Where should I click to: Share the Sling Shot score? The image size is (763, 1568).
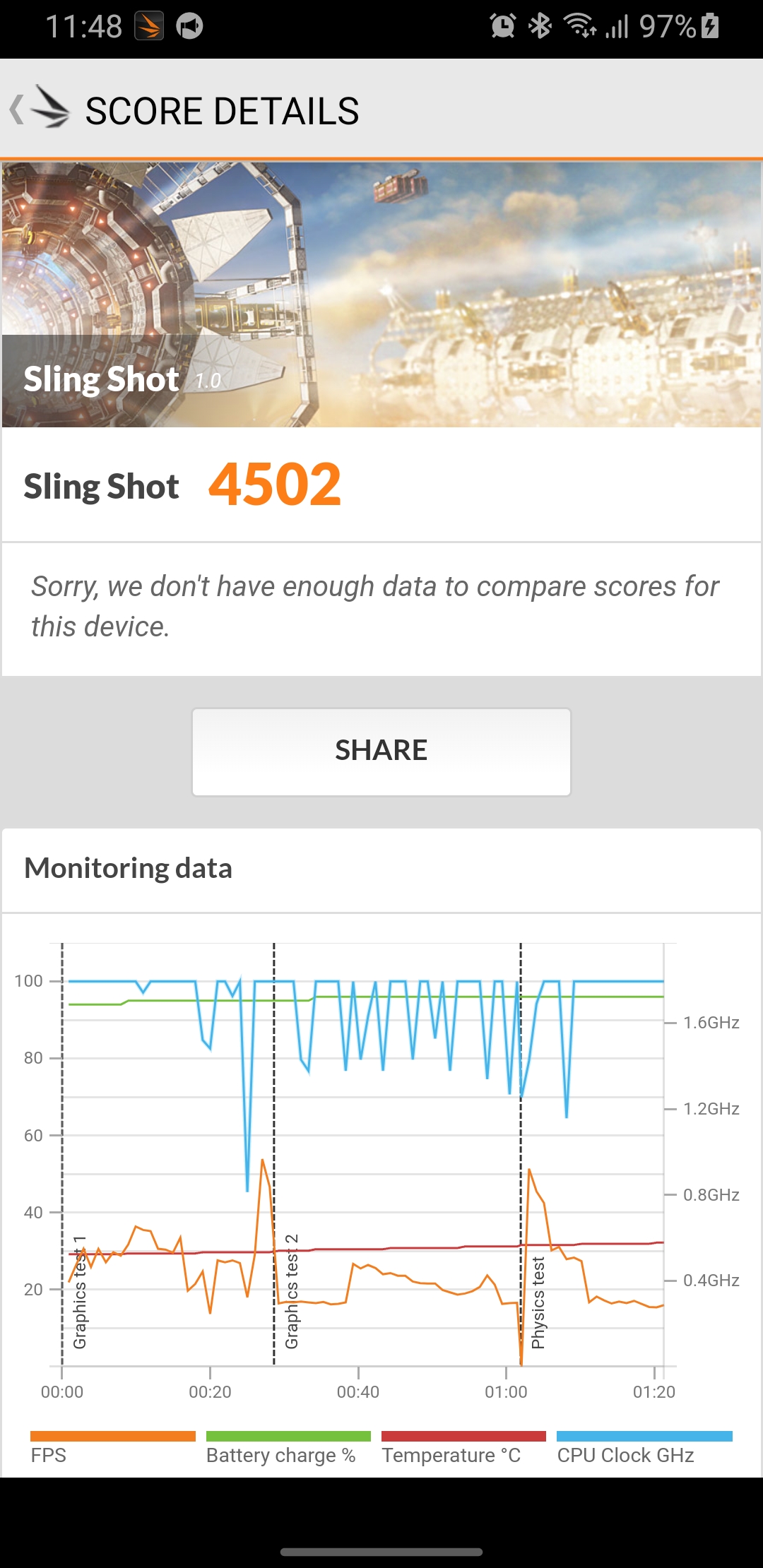click(x=381, y=752)
